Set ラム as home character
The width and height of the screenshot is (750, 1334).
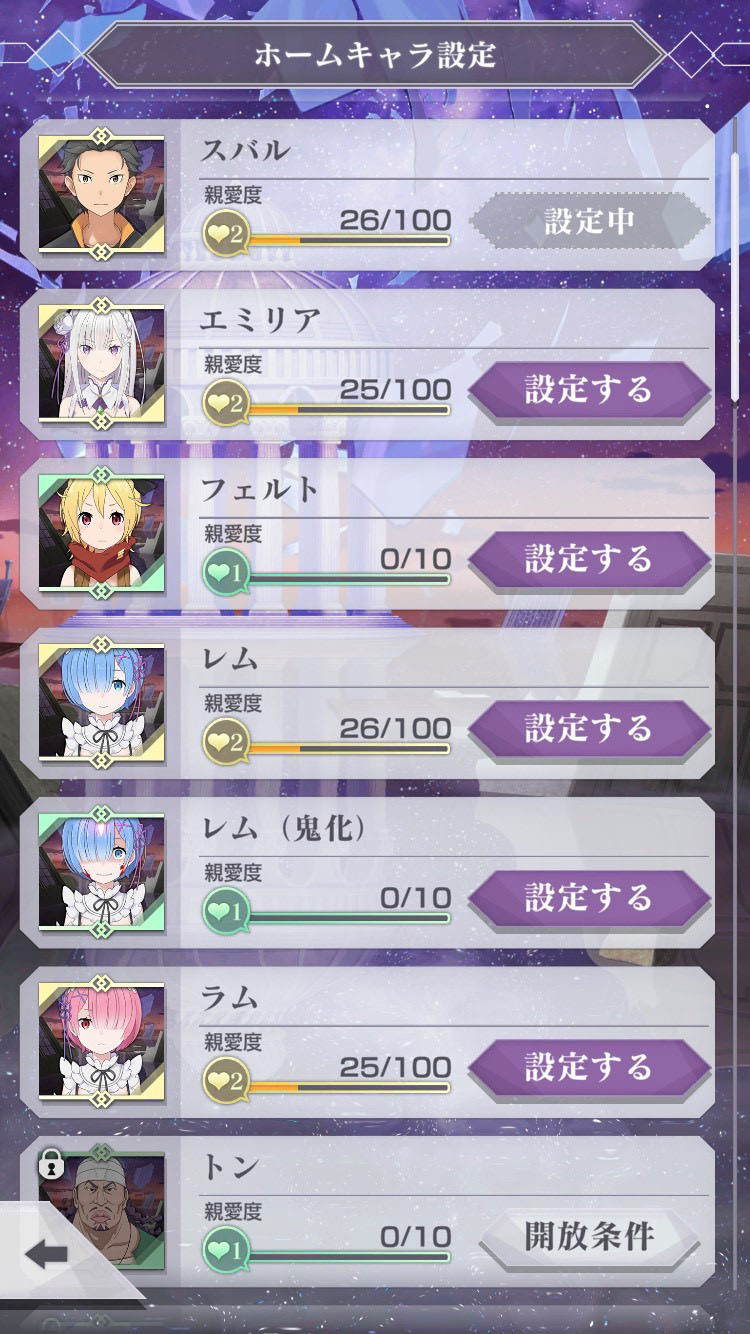click(x=589, y=1067)
